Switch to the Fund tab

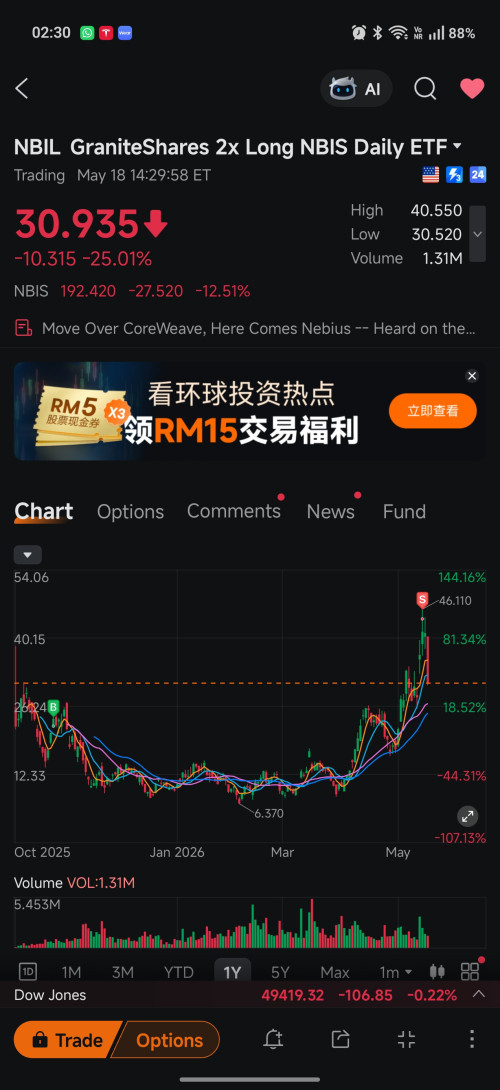pos(404,512)
